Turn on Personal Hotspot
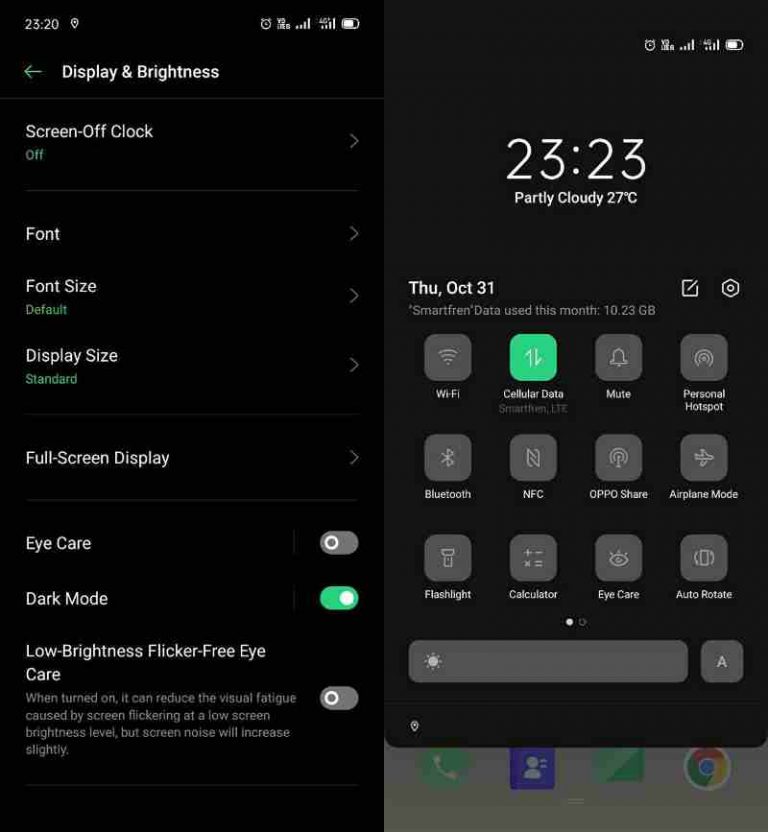This screenshot has width=768, height=832. click(x=704, y=358)
